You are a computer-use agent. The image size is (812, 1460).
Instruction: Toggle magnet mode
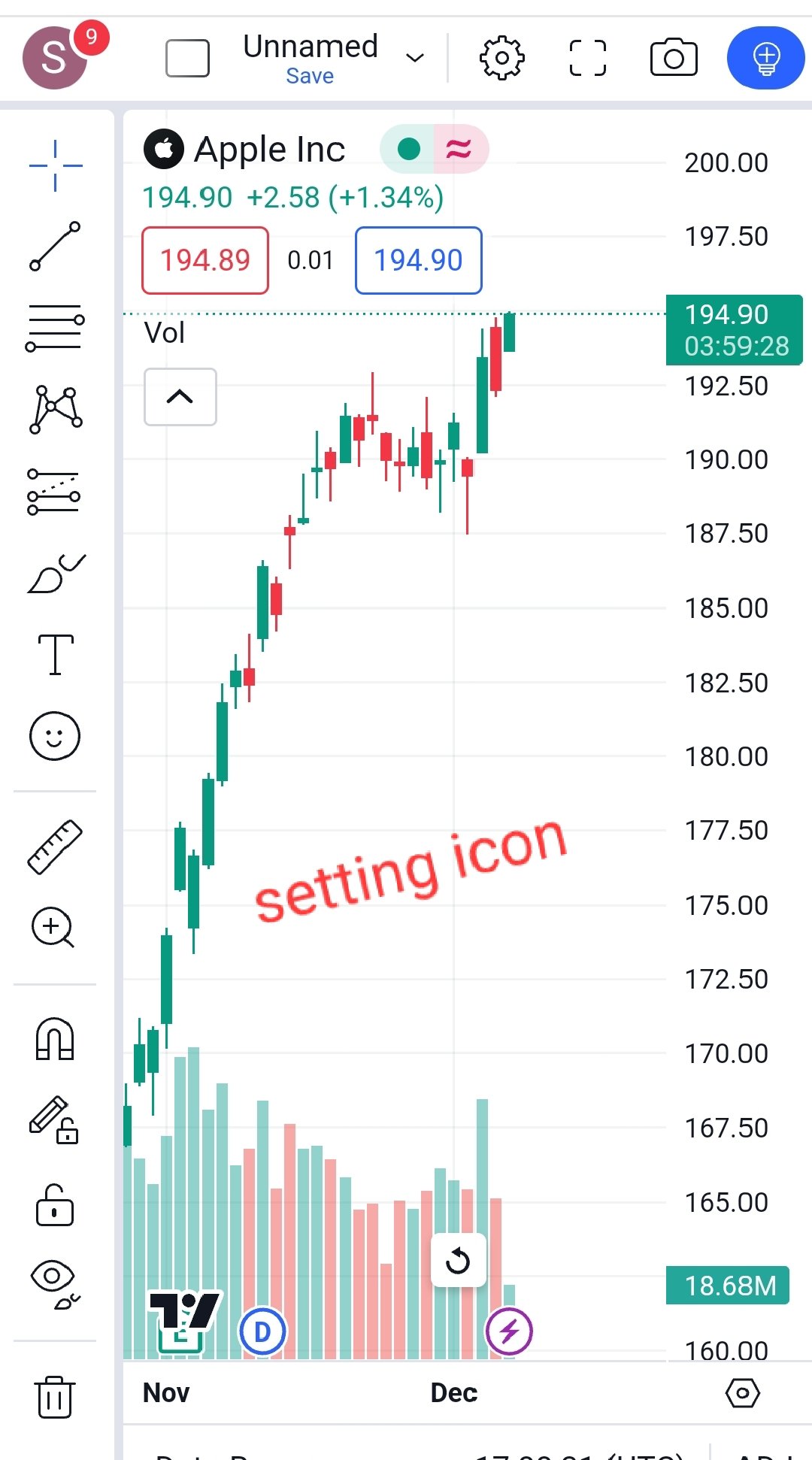55,1039
